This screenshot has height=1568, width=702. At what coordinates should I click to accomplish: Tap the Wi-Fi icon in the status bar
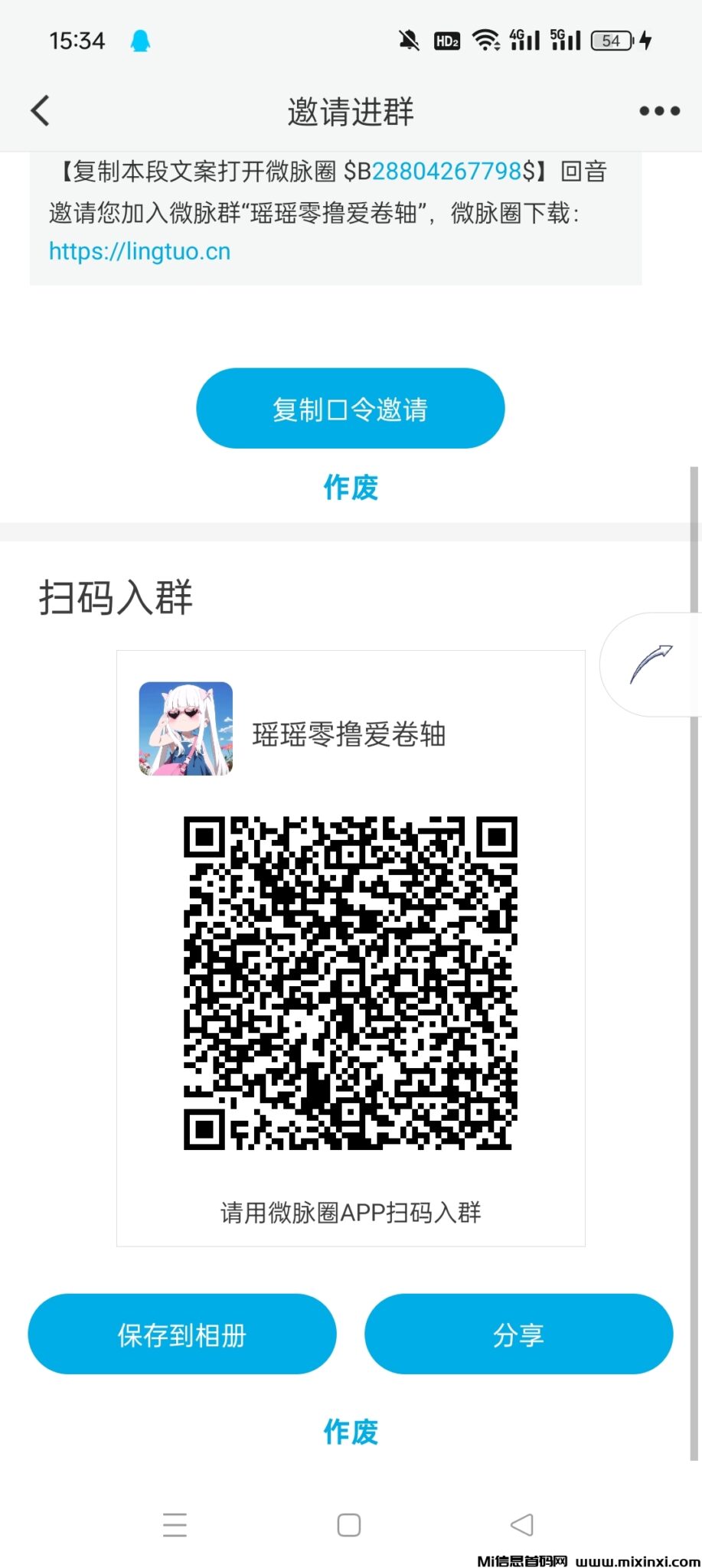tap(488, 40)
